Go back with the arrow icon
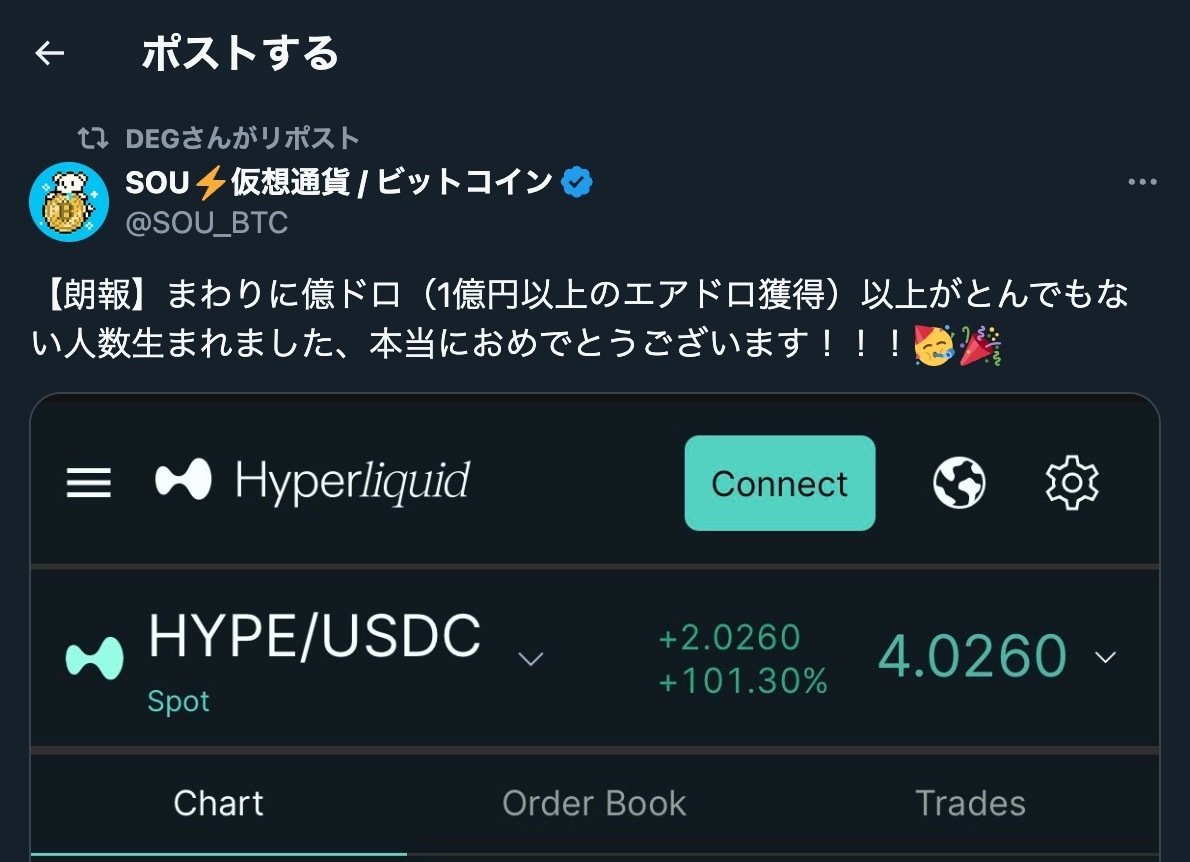This screenshot has width=1190, height=862. pyautogui.click(x=49, y=54)
